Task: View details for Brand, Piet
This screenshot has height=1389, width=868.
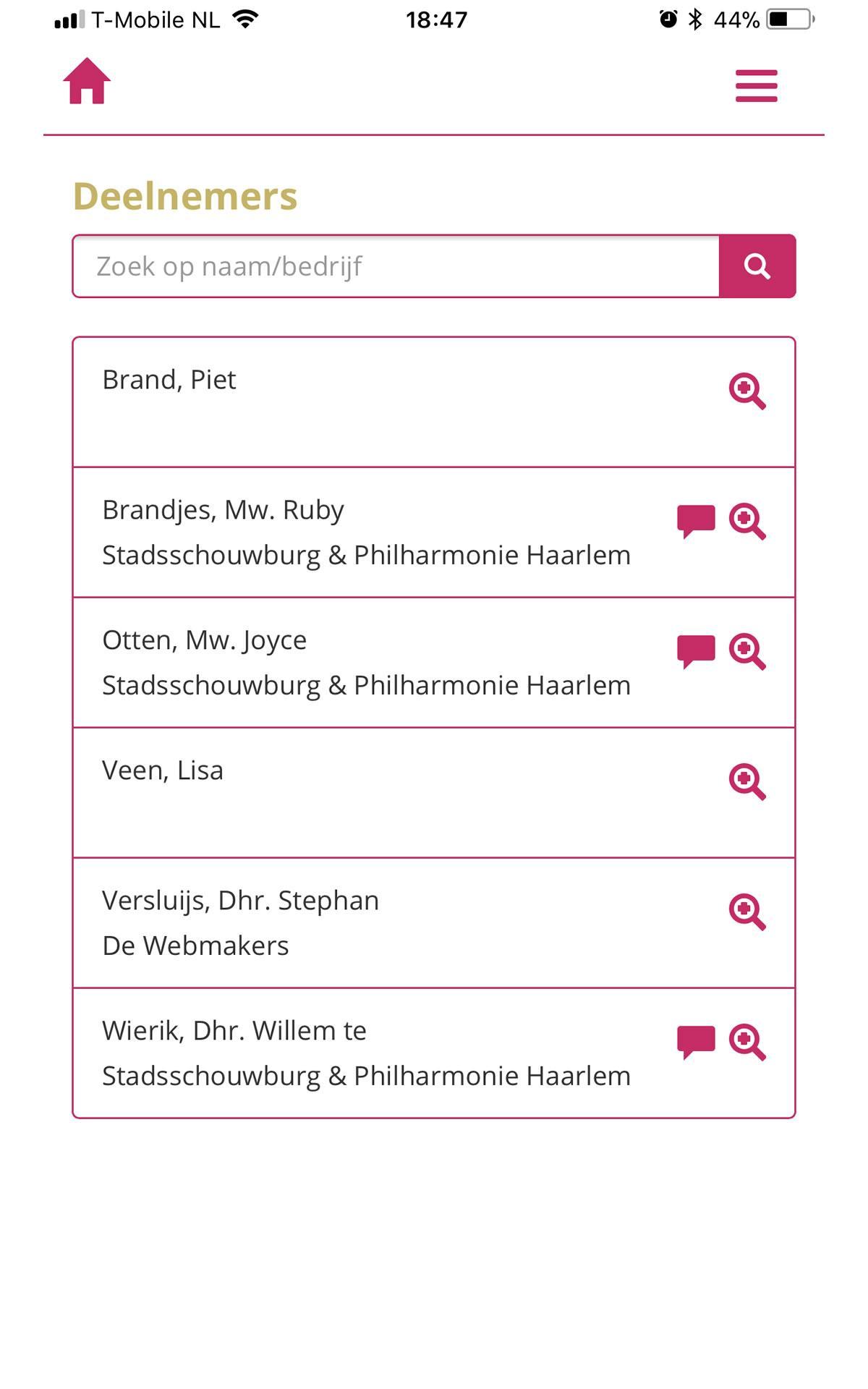Action: pyautogui.click(x=746, y=391)
